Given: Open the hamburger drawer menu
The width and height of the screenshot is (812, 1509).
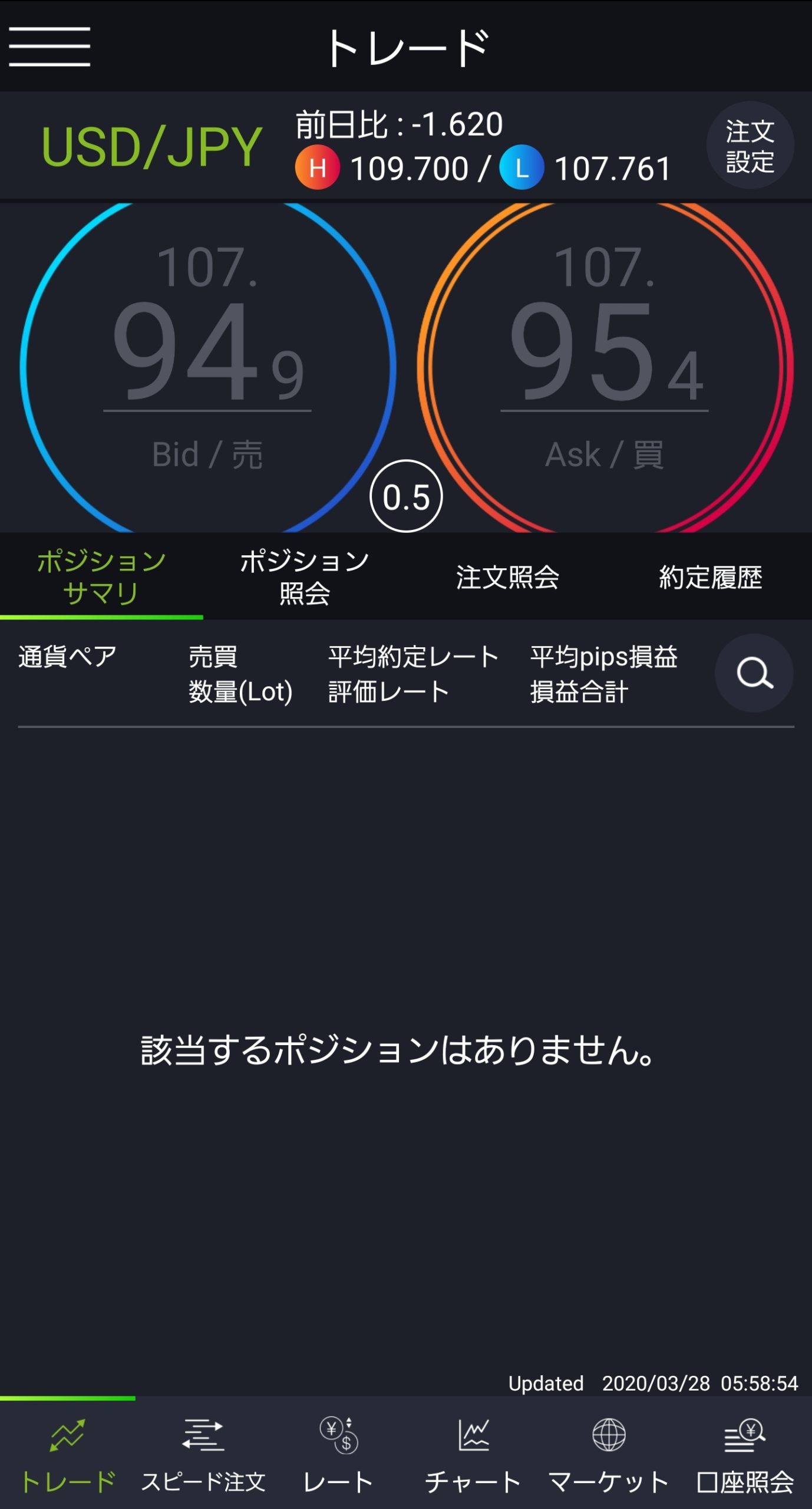Looking at the screenshot, I should point(49,47).
